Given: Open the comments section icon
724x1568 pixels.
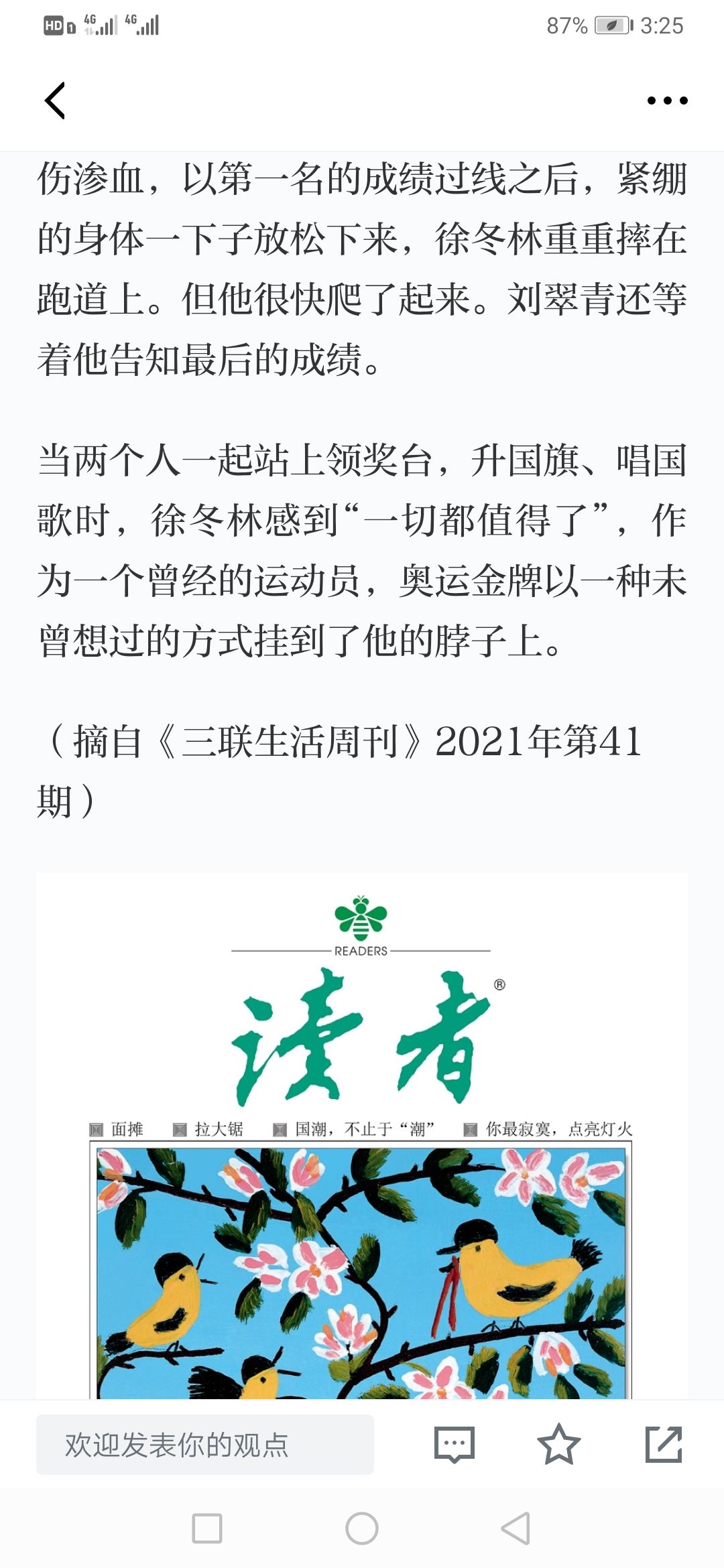Looking at the screenshot, I should (454, 1445).
